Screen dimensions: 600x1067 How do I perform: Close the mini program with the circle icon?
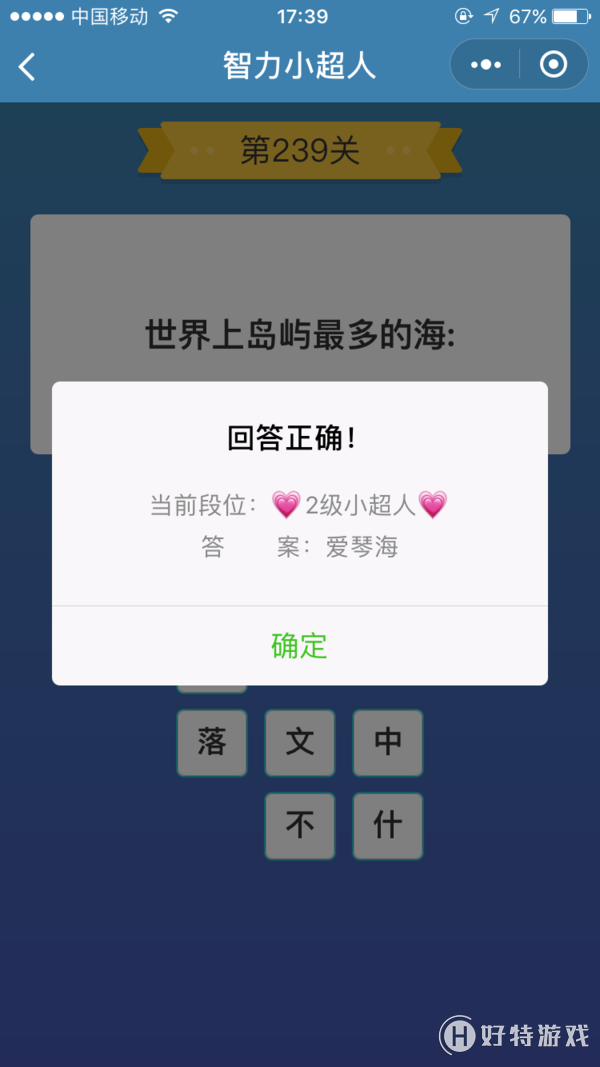coord(553,65)
